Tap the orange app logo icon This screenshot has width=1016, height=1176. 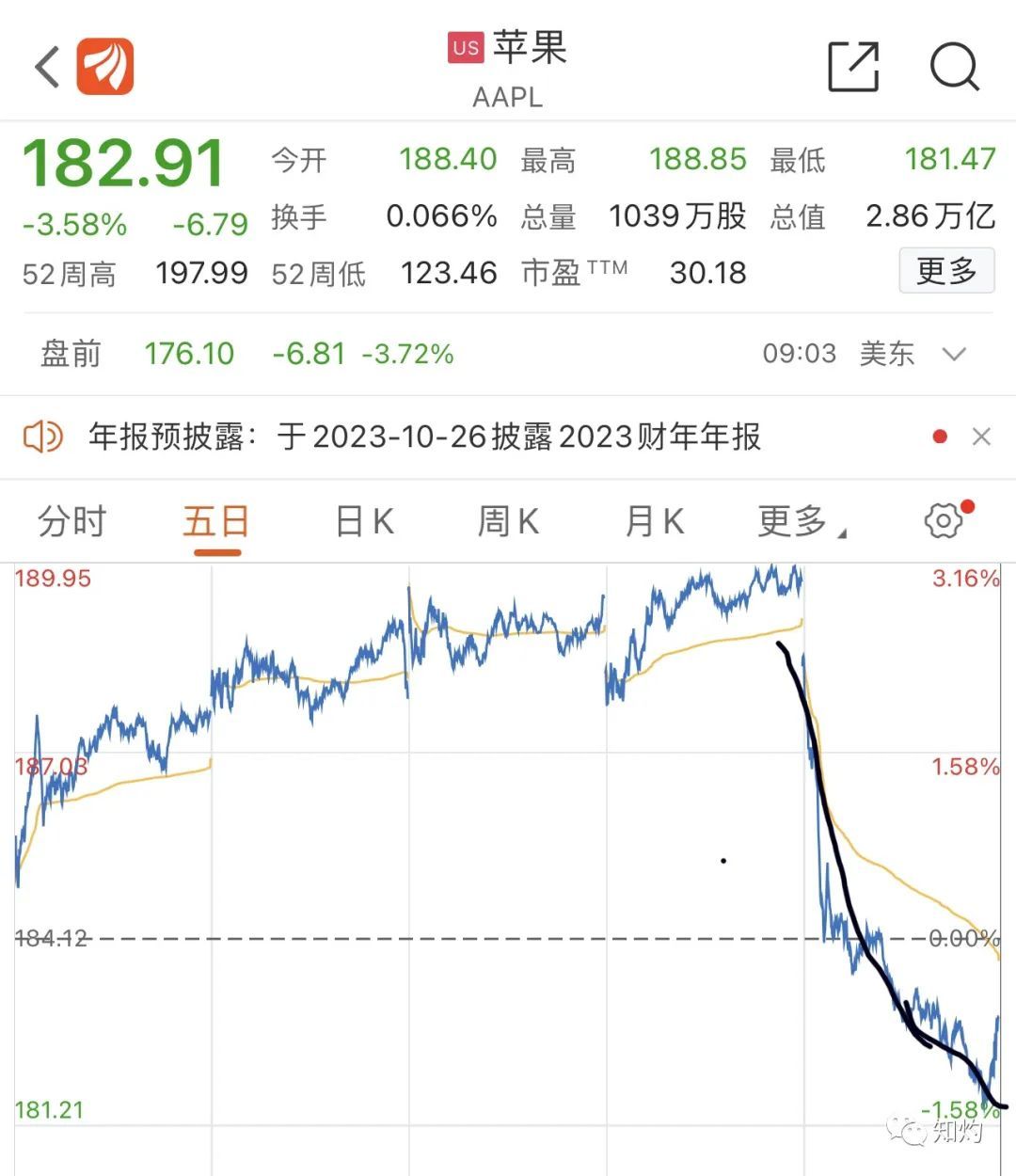click(x=105, y=67)
